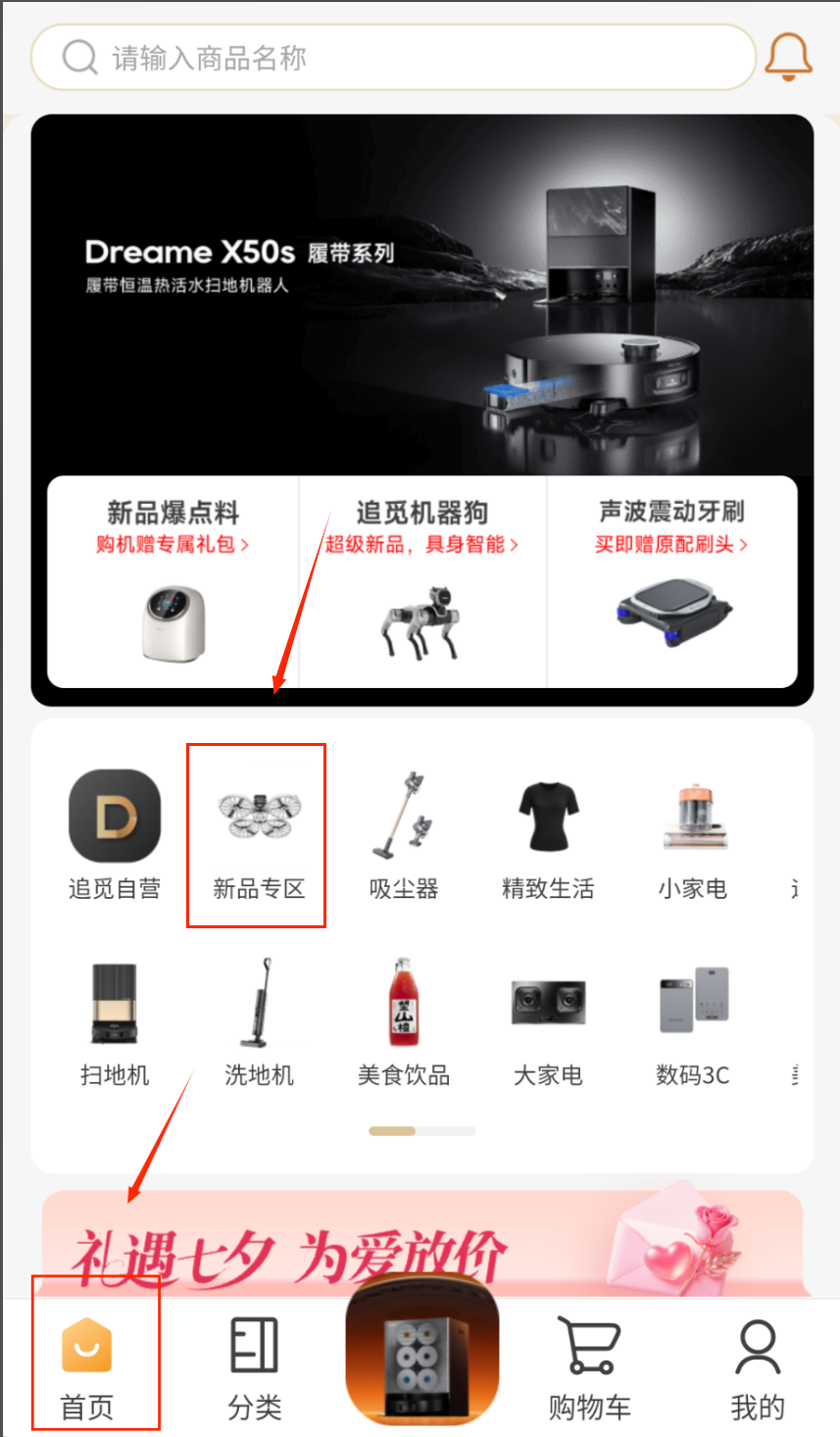Image resolution: width=840 pixels, height=1437 pixels.
Task: Open the notifications bell
Action: pyautogui.click(x=787, y=57)
